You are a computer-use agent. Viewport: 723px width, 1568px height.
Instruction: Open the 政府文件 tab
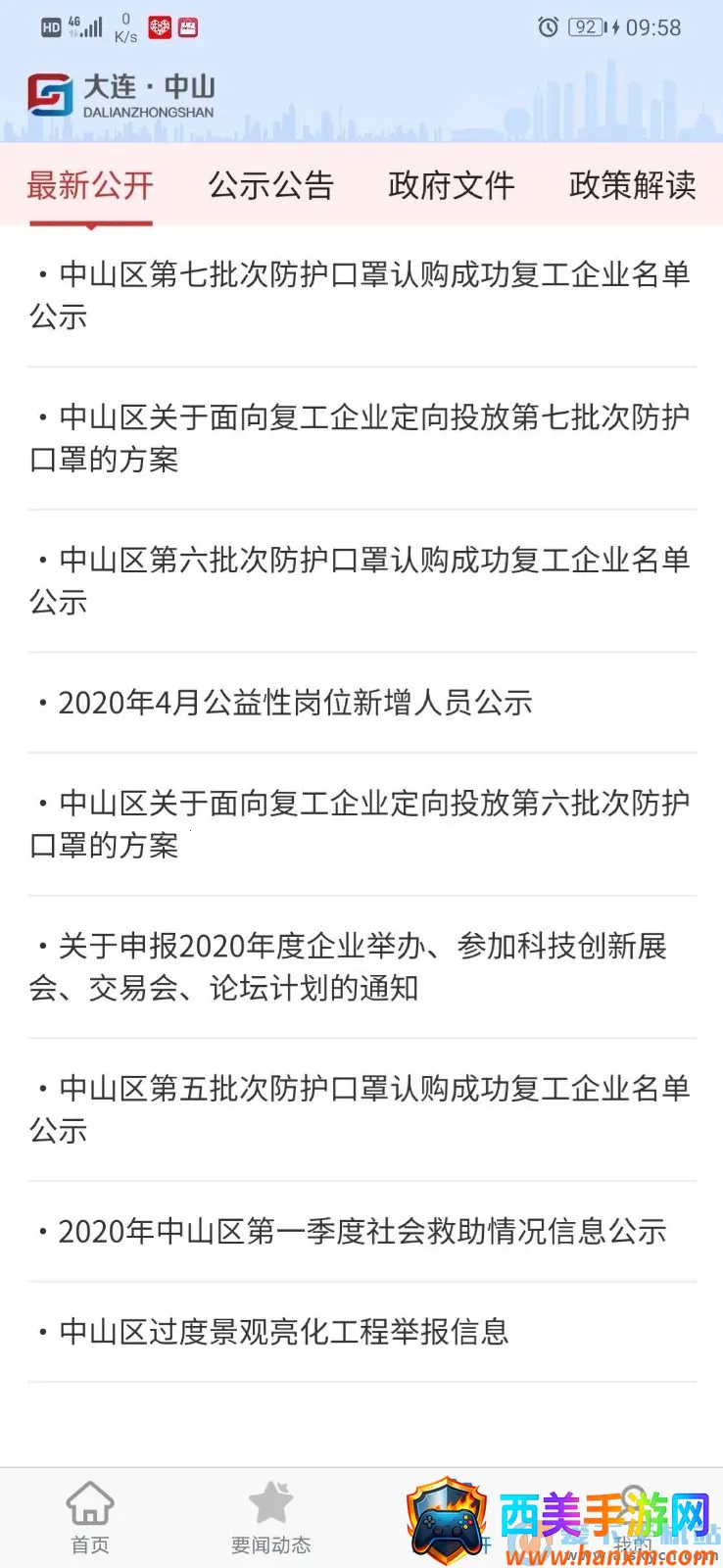click(x=452, y=185)
